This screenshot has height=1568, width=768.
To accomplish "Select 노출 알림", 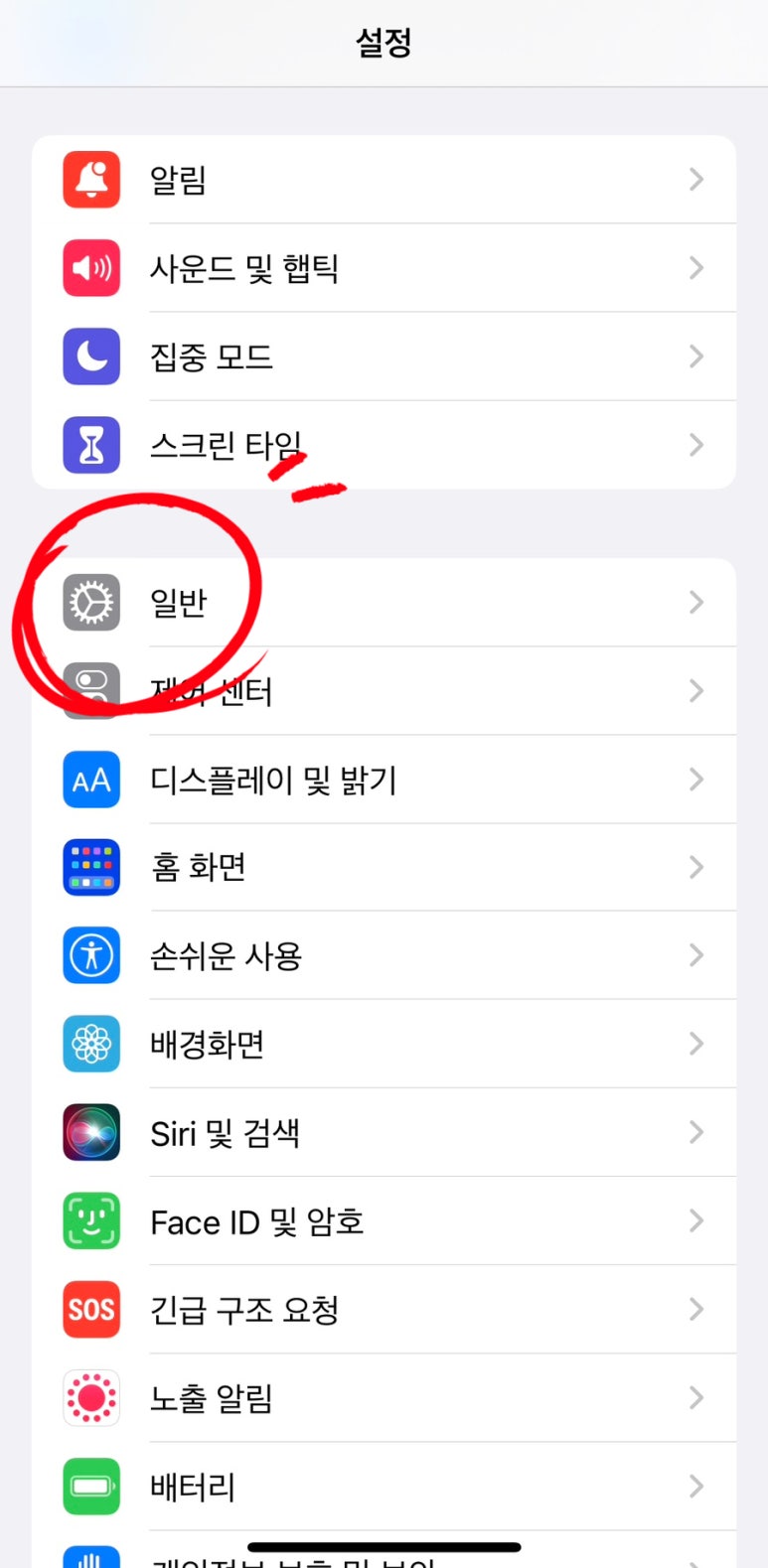I will [384, 1397].
